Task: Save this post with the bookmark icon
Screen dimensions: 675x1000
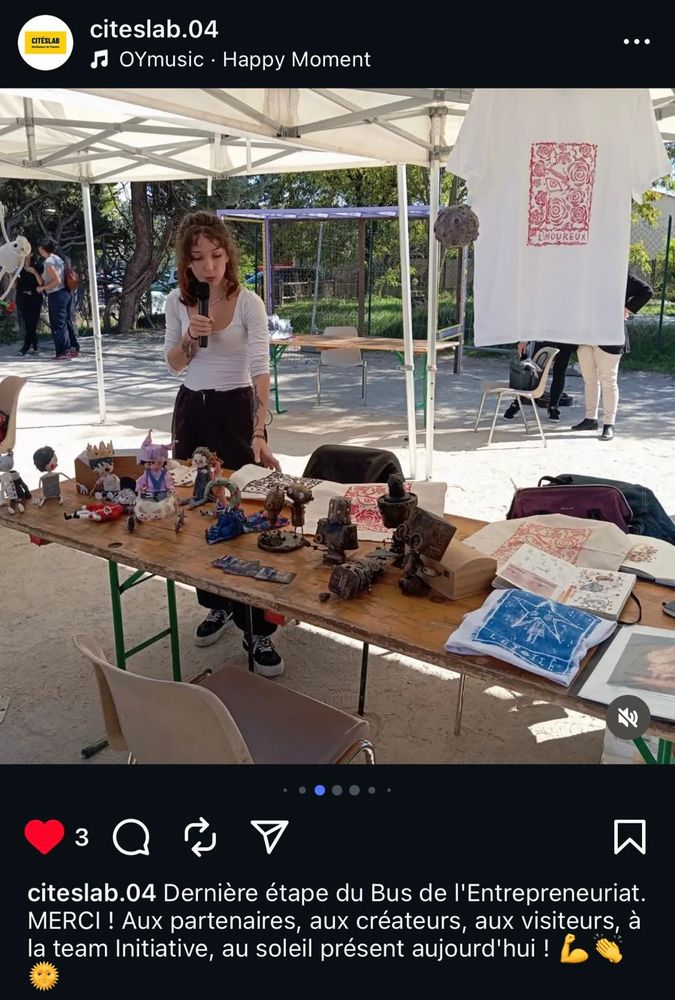Action: (x=629, y=837)
